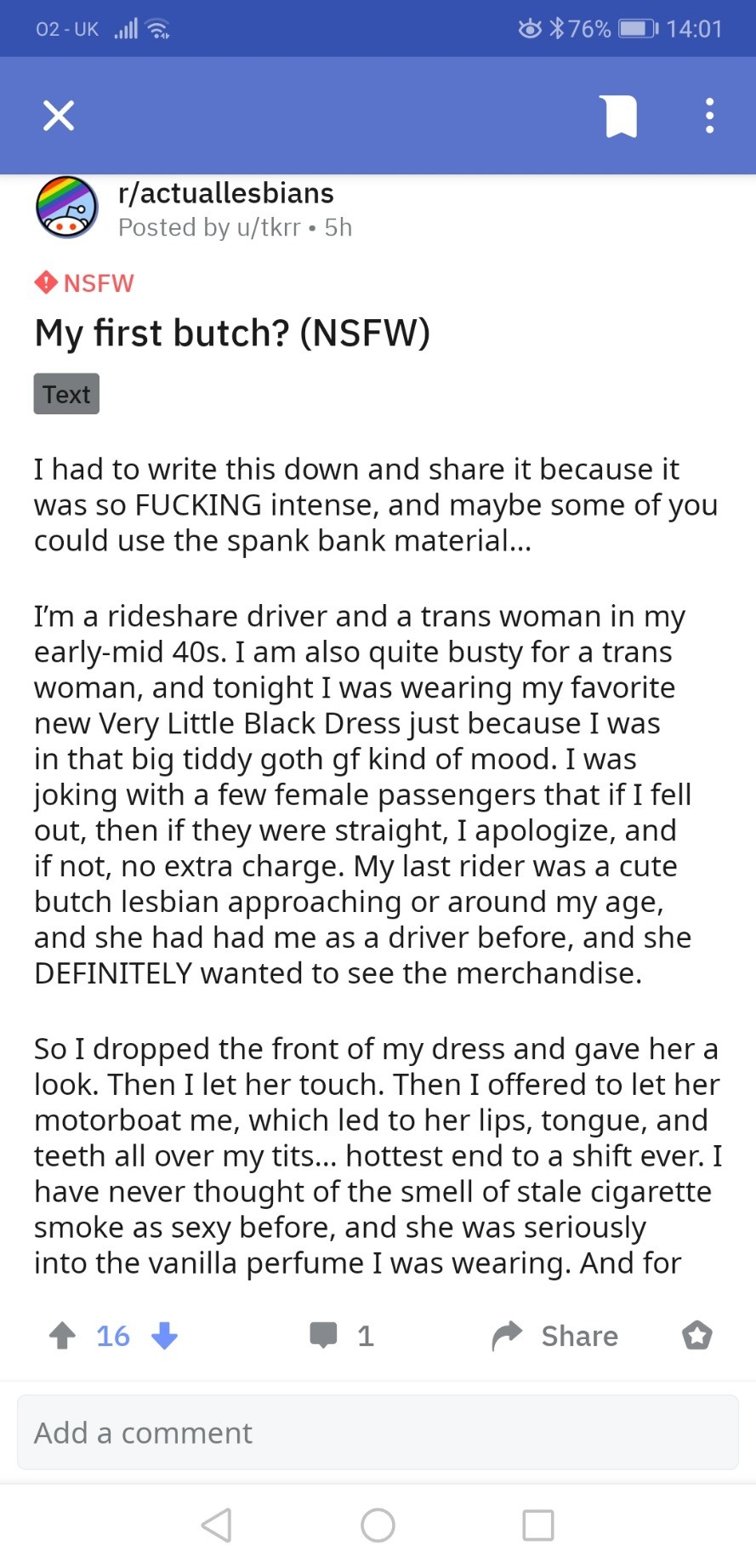Downvote this post
The height and width of the screenshot is (1568, 756).
point(164,1335)
